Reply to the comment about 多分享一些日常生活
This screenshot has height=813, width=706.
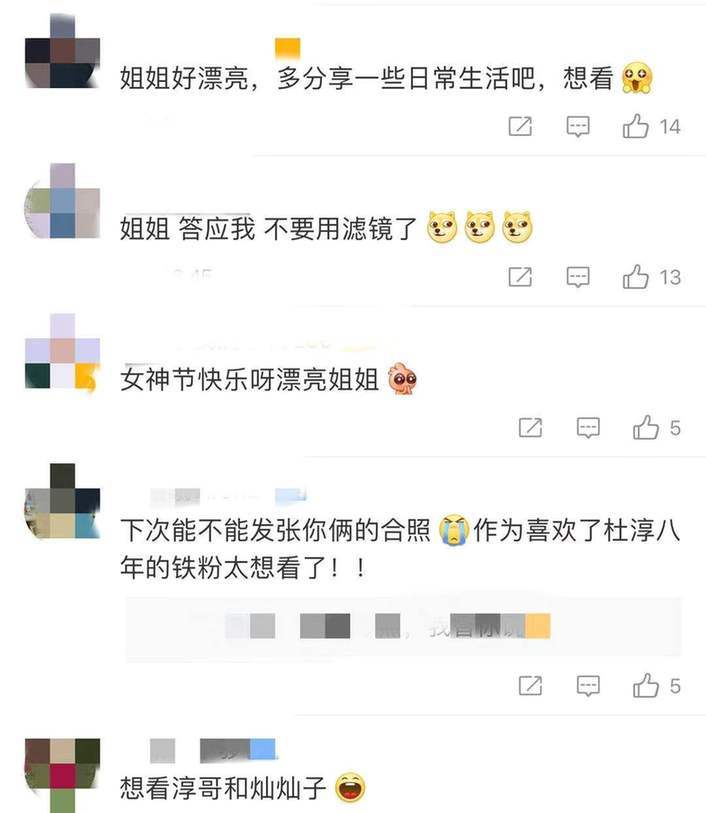click(x=578, y=126)
